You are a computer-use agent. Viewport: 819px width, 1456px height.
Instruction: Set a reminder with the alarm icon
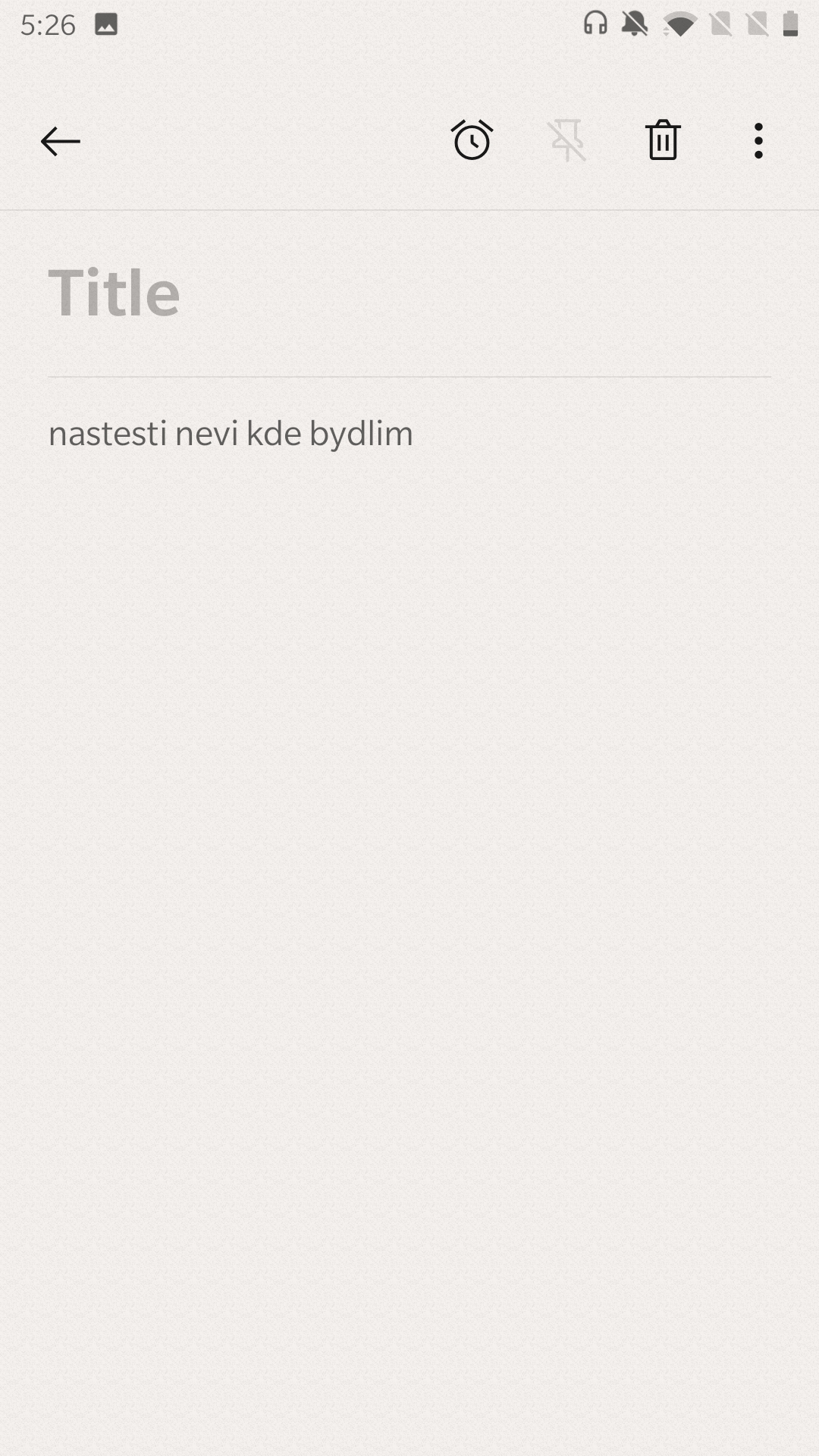pyautogui.click(x=472, y=140)
